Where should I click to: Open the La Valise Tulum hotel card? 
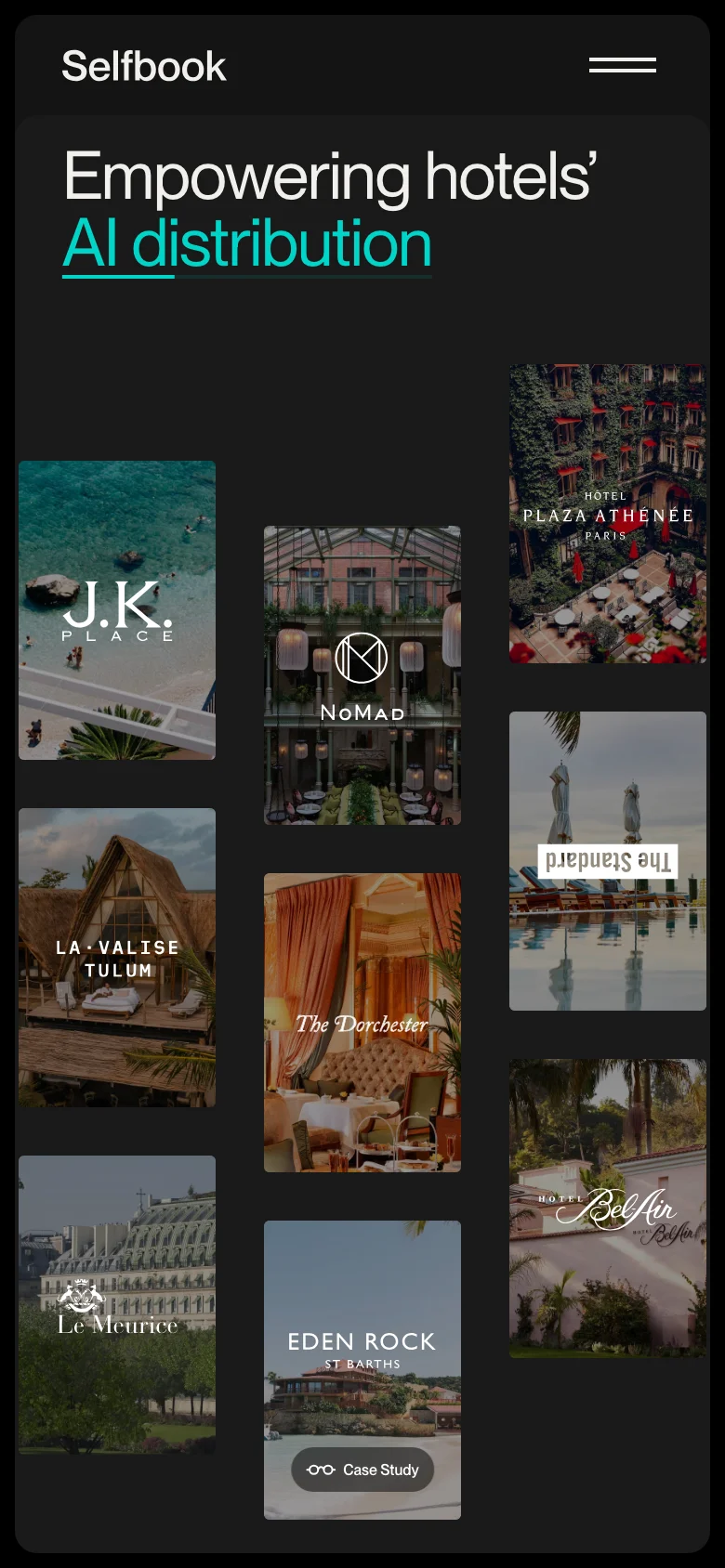[x=116, y=958]
